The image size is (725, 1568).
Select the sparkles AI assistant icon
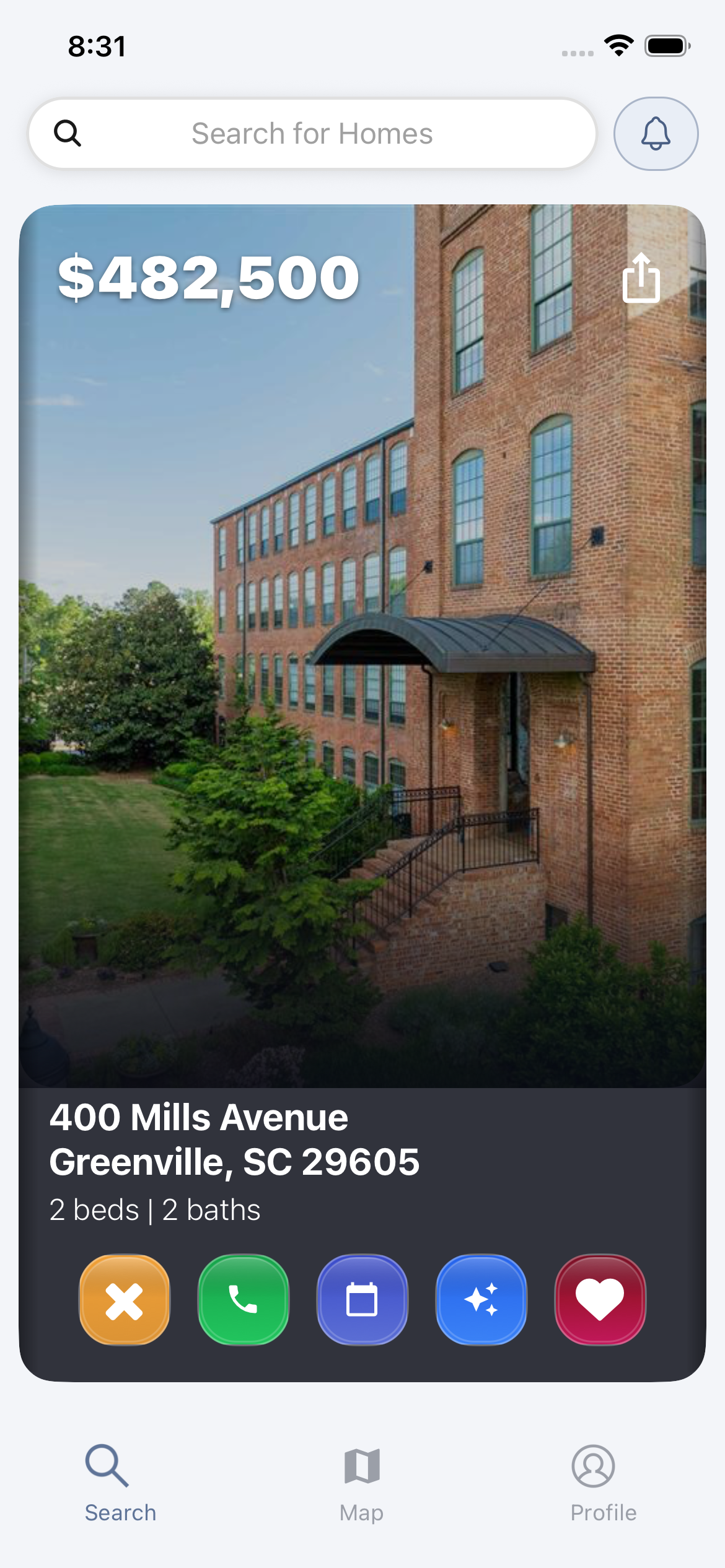481,1300
